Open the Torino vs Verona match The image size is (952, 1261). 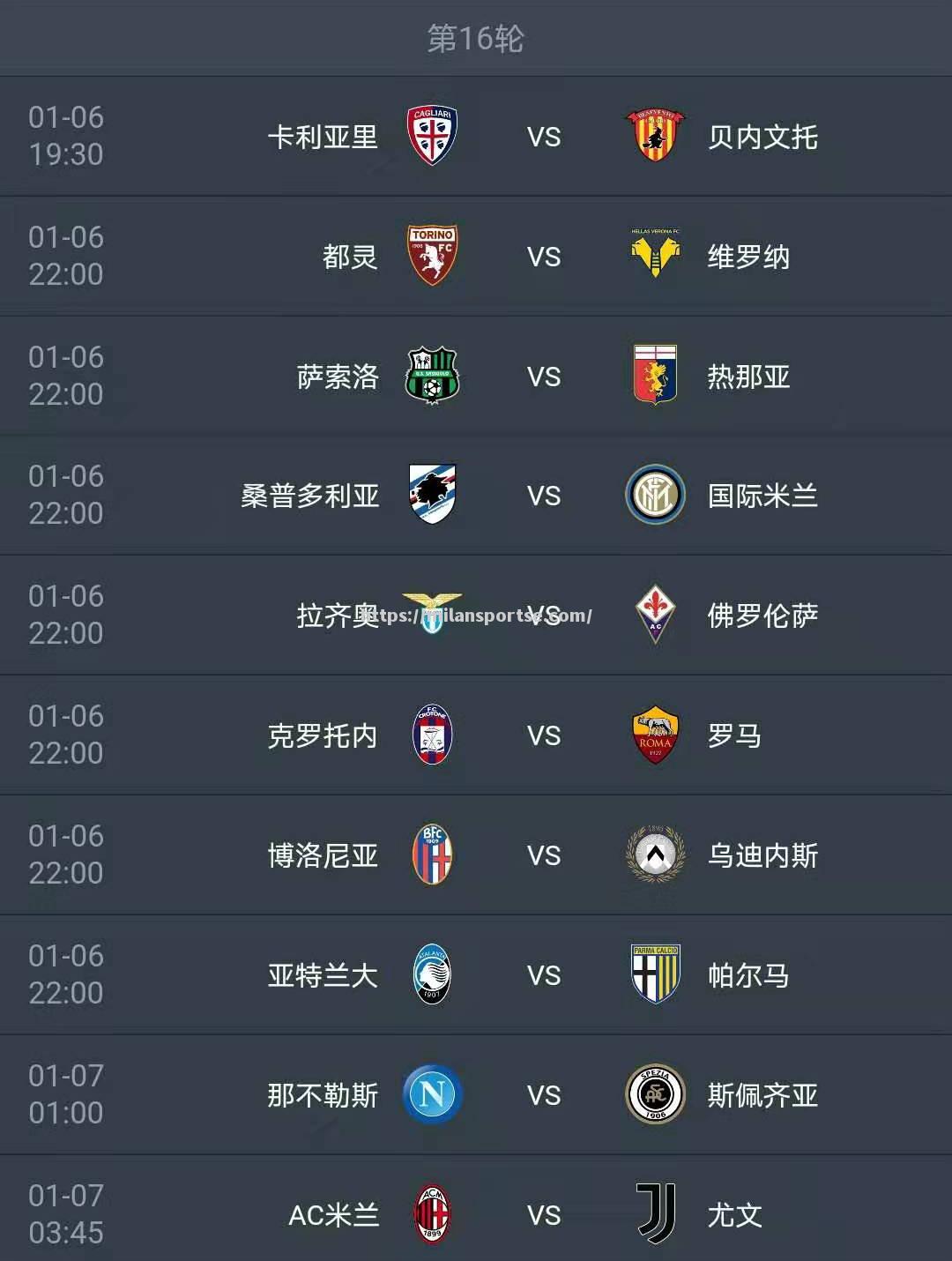tap(543, 257)
